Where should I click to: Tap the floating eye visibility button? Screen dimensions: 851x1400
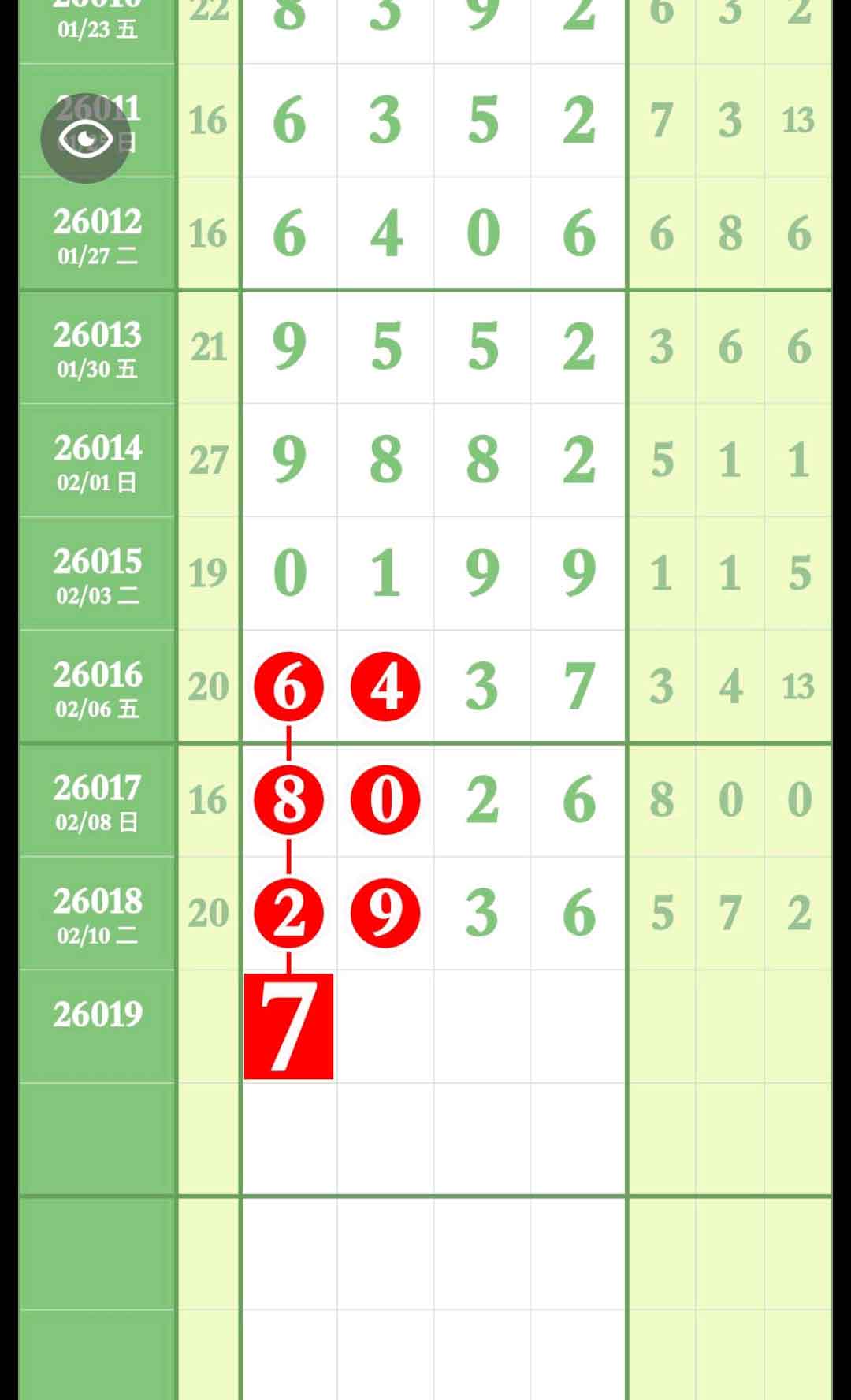point(85,139)
